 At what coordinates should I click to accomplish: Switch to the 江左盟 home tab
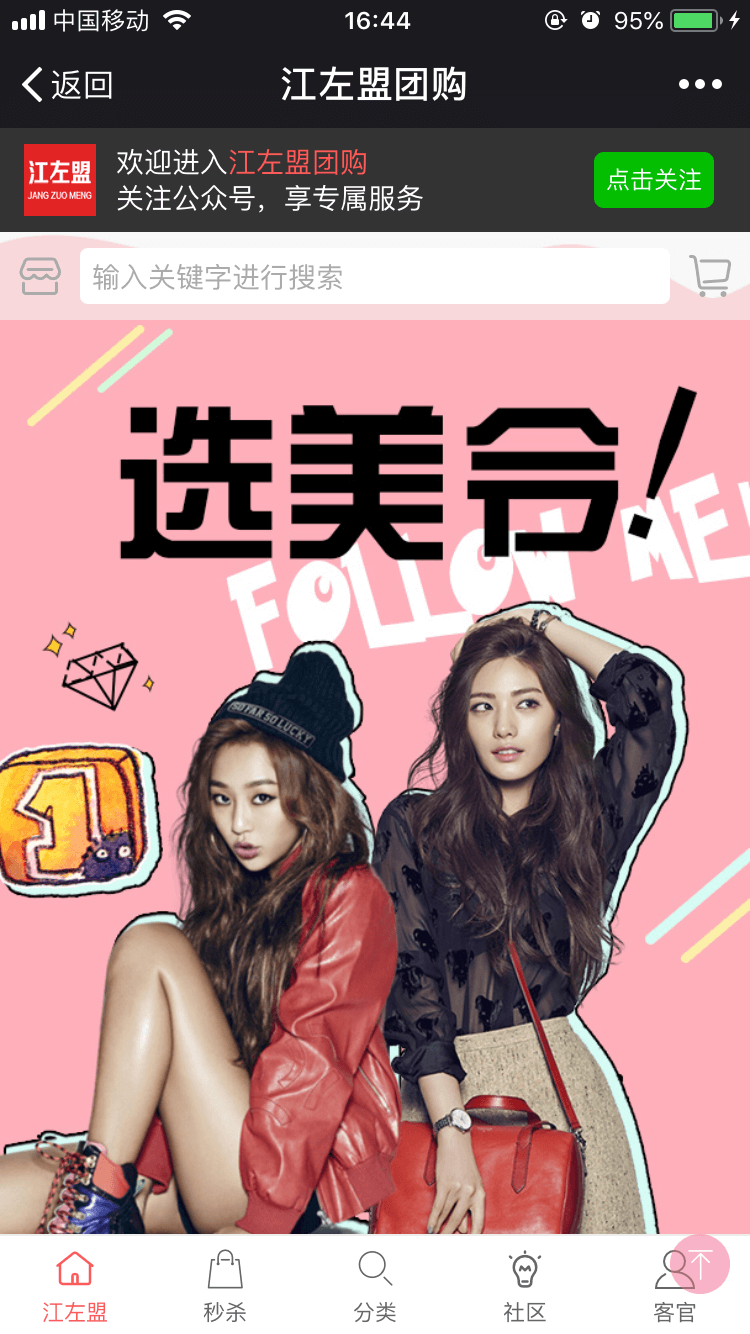tap(75, 1286)
